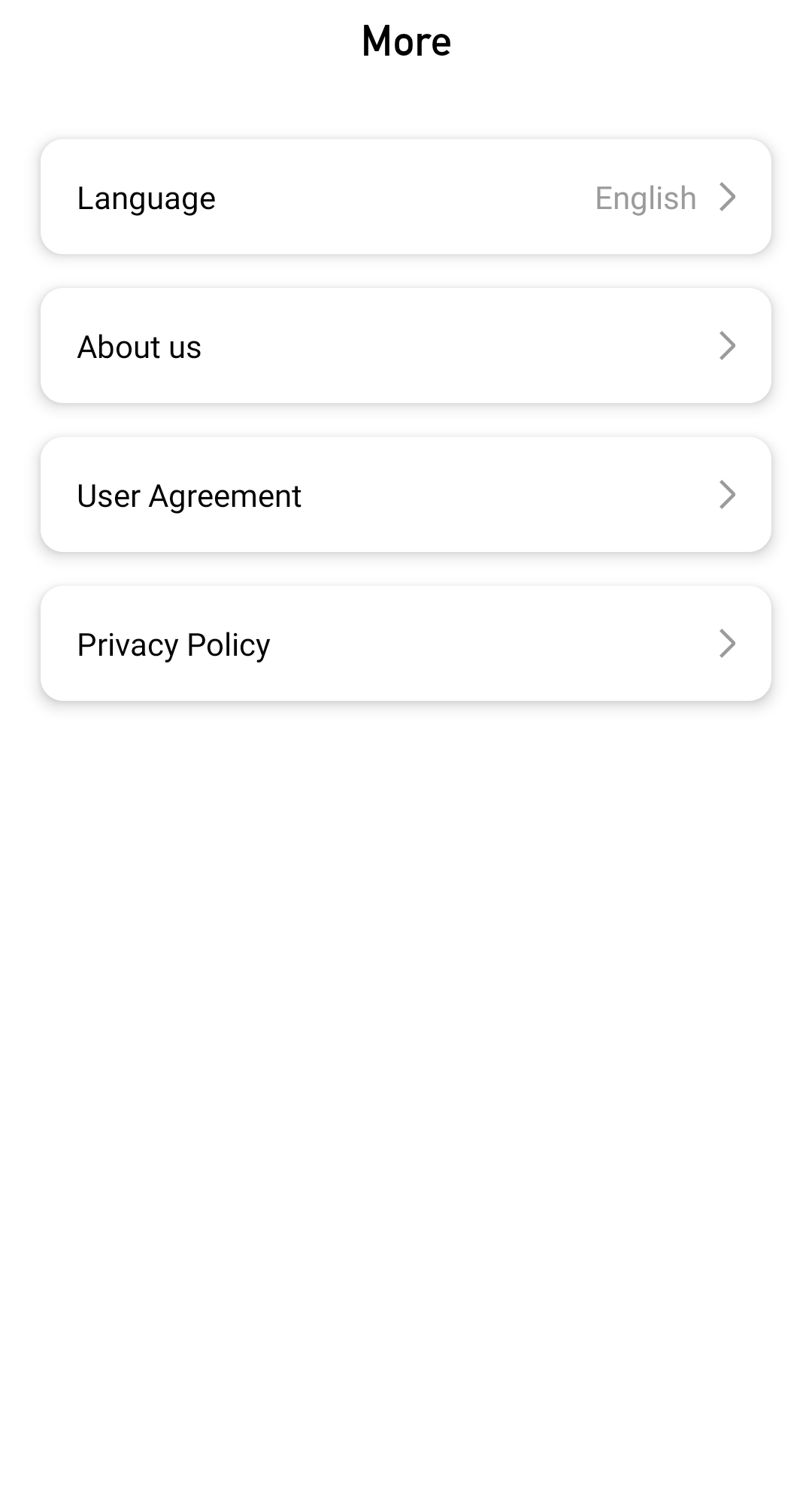Image resolution: width=812 pixels, height=1504 pixels.
Task: View the User Agreement
Action: 406,495
